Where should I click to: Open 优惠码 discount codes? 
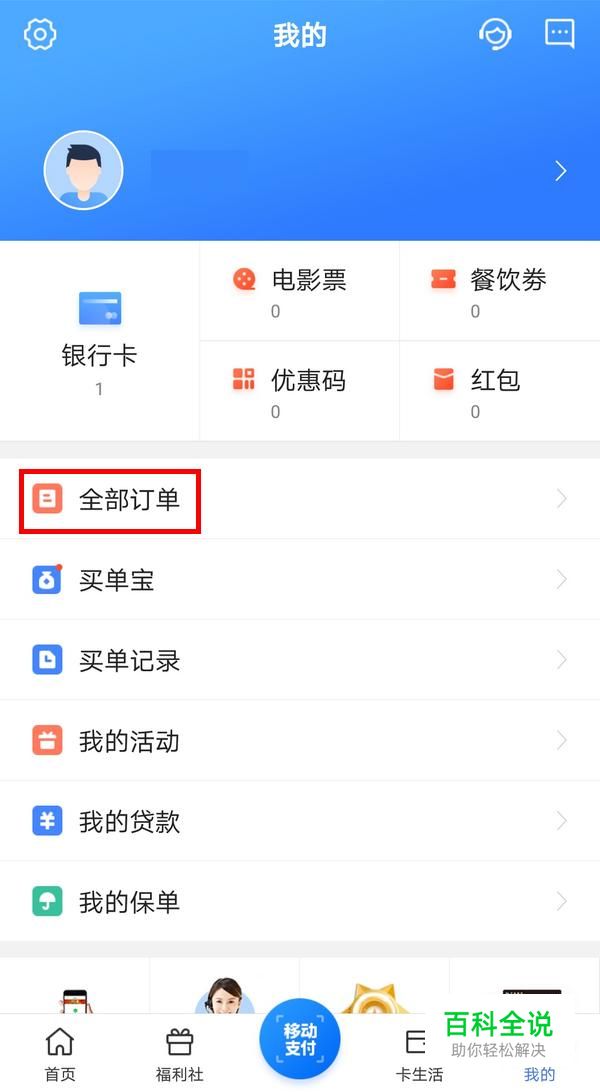coord(299,391)
